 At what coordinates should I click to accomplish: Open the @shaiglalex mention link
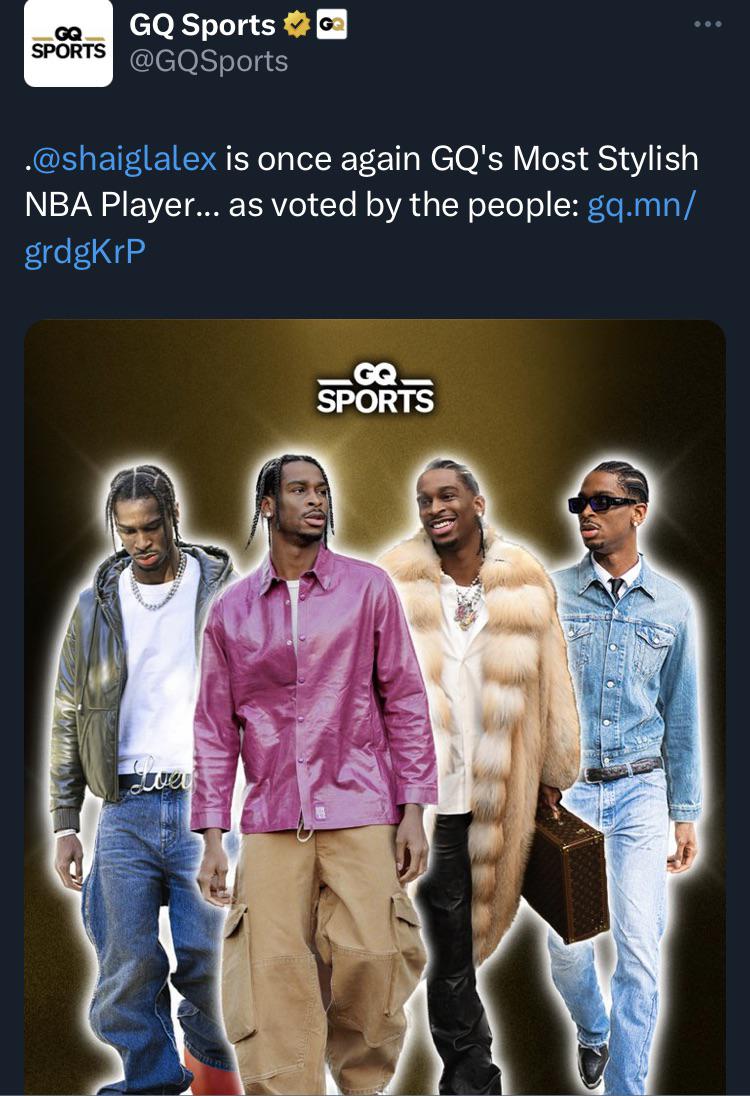(125, 158)
